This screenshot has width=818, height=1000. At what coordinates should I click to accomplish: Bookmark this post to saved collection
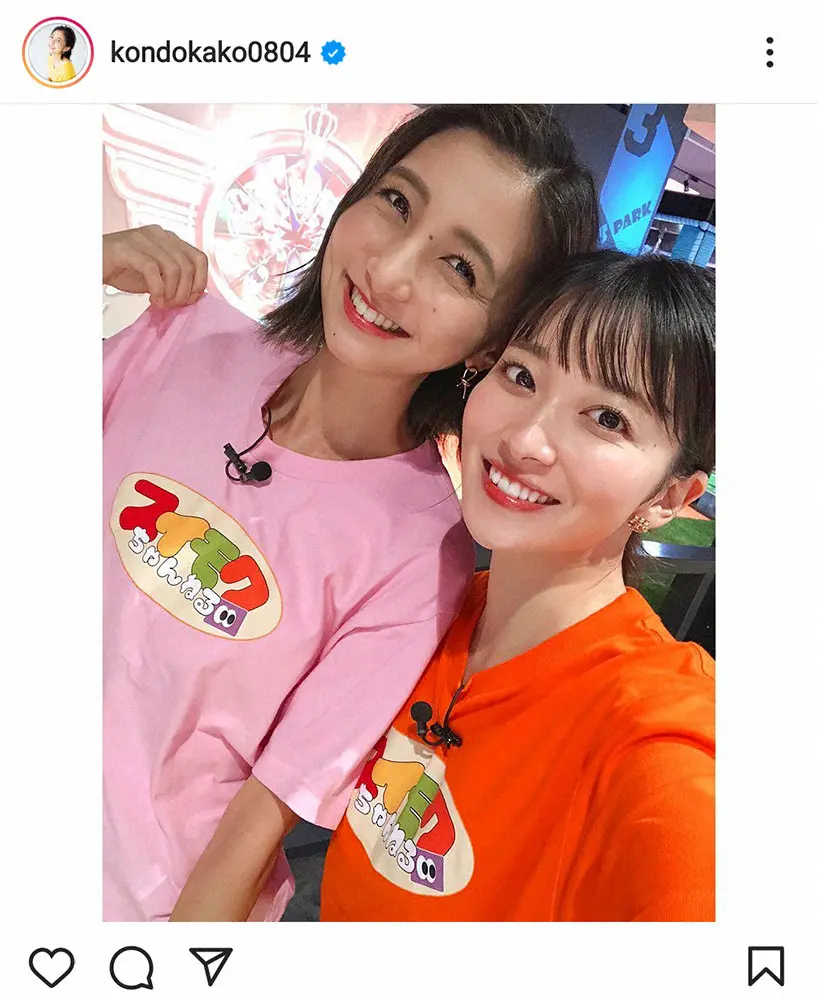pos(765,966)
